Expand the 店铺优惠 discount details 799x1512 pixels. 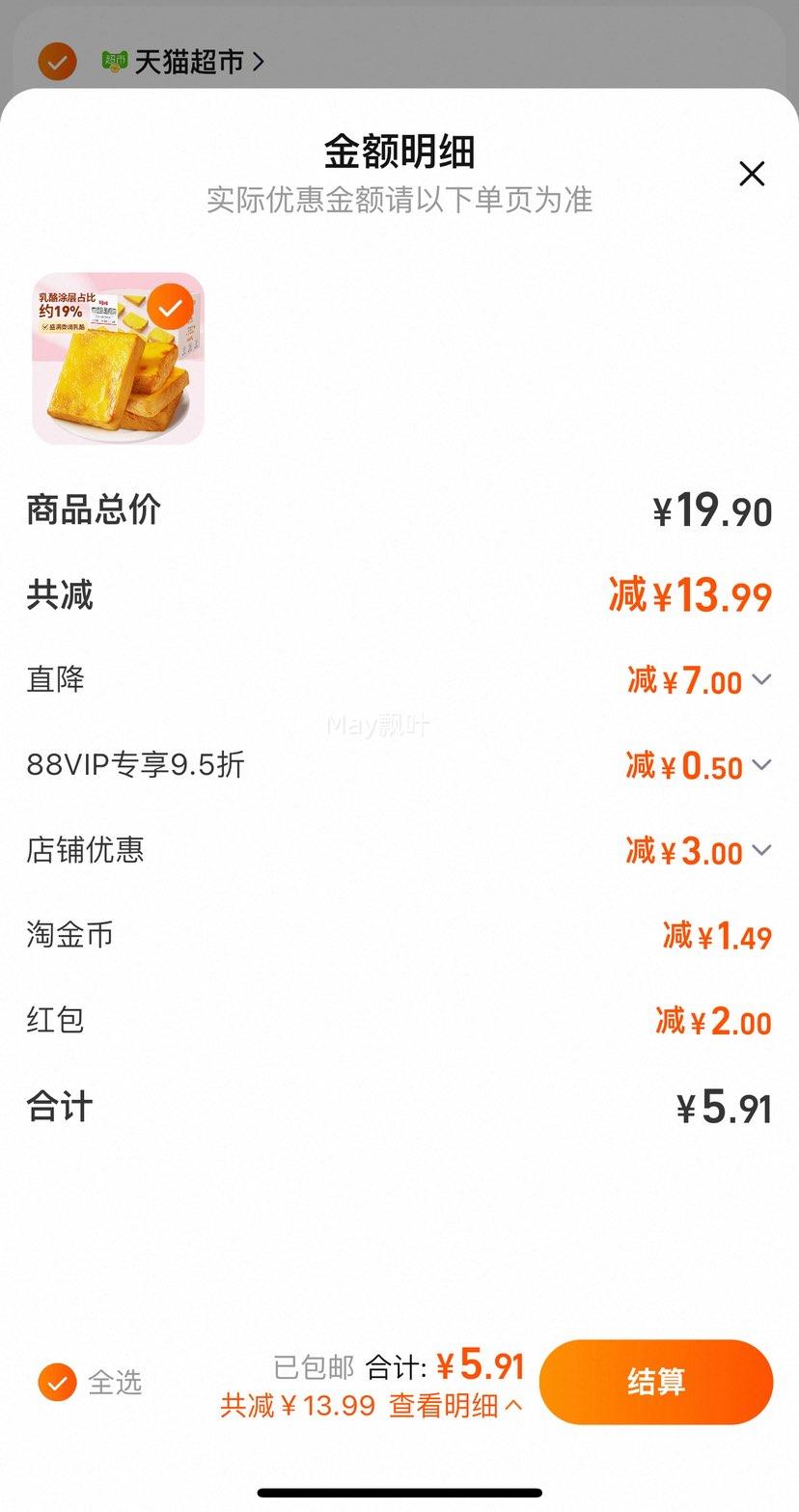(761, 850)
